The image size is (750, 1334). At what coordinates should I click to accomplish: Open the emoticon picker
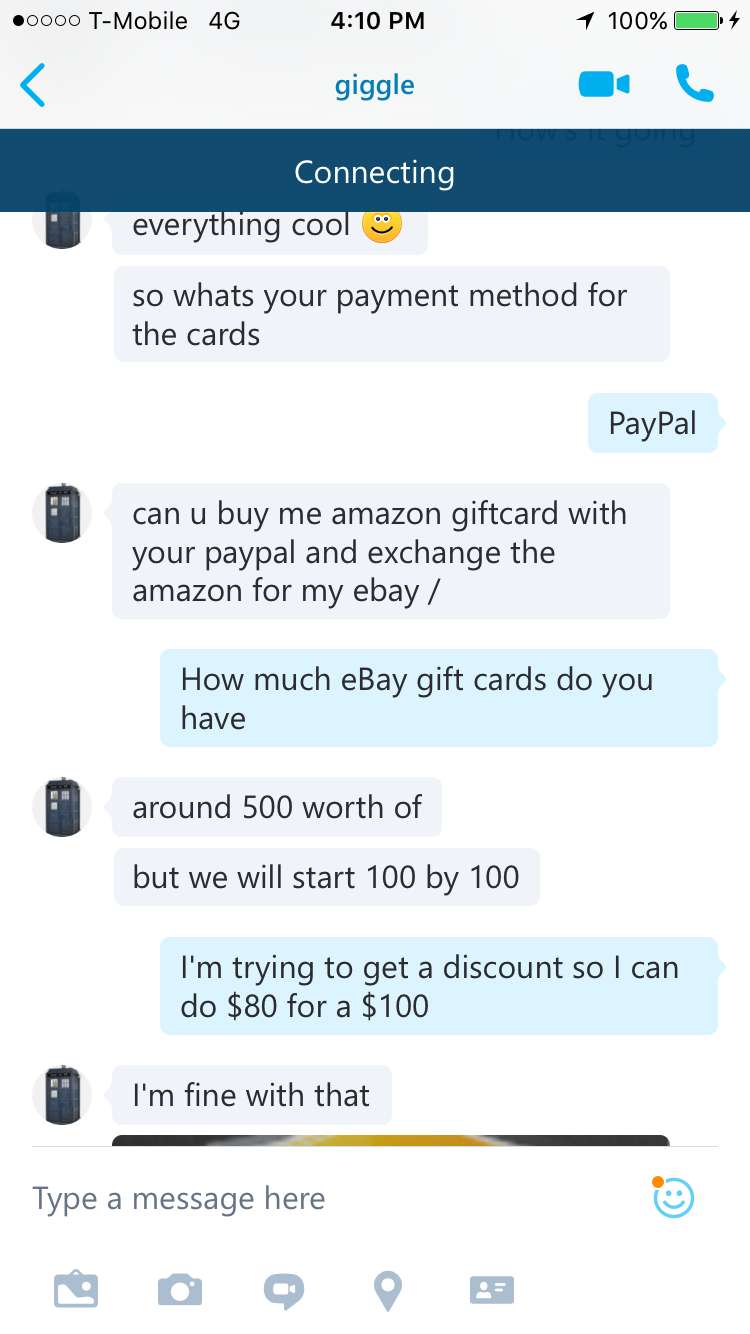click(x=673, y=1198)
